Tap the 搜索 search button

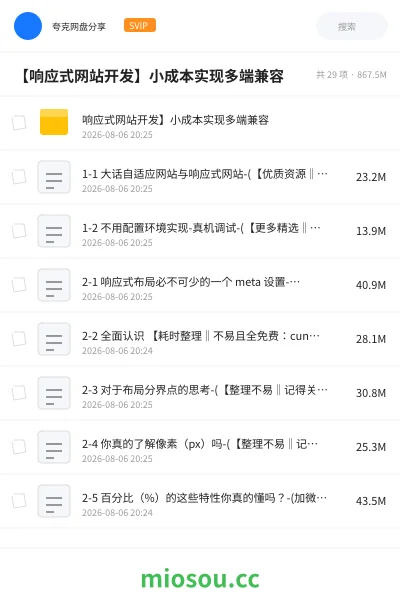pyautogui.click(x=352, y=26)
